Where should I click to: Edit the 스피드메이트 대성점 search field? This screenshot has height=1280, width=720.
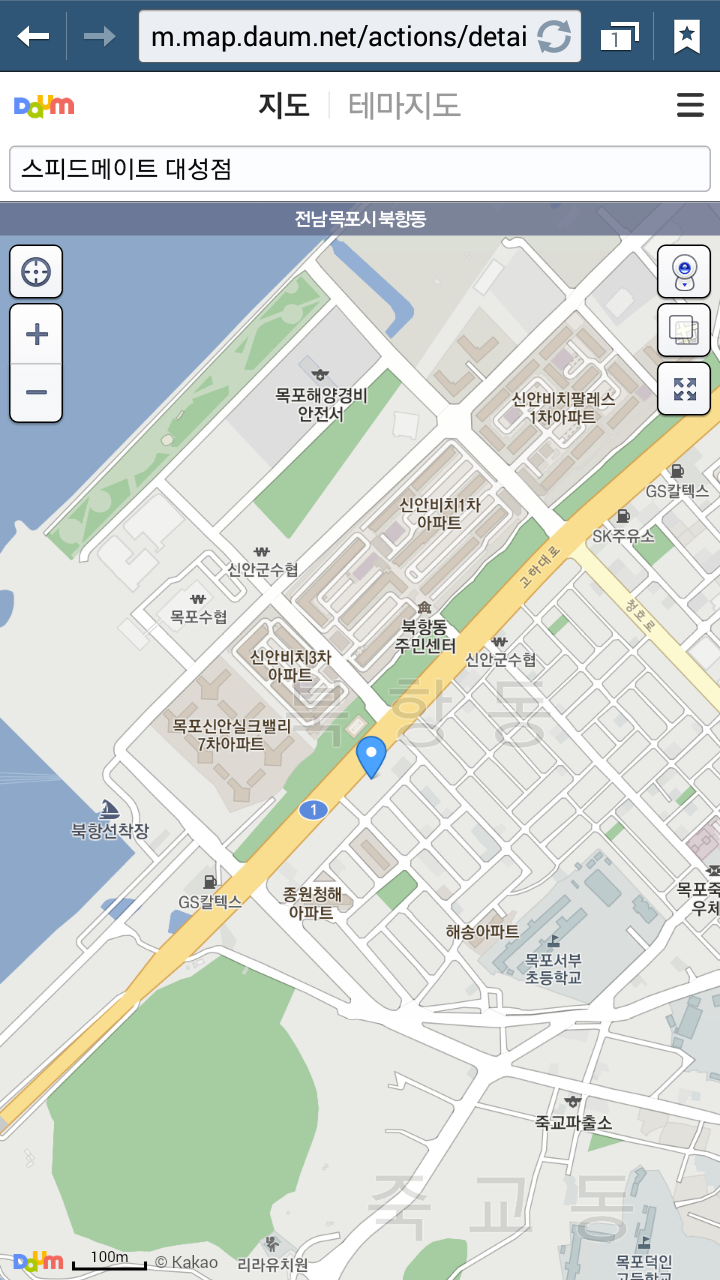click(x=360, y=169)
